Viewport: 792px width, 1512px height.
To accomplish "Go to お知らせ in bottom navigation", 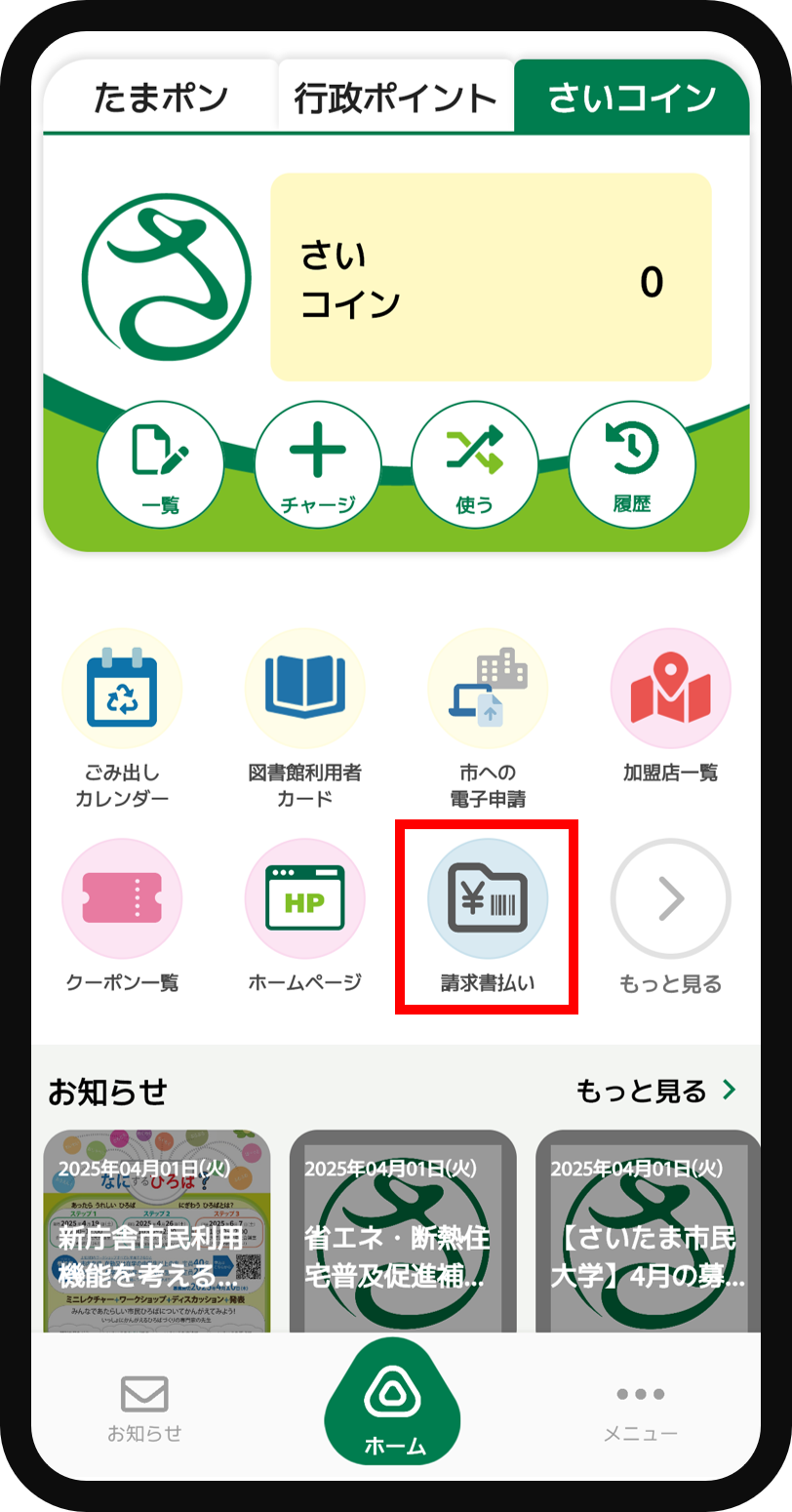I will [x=144, y=1408].
